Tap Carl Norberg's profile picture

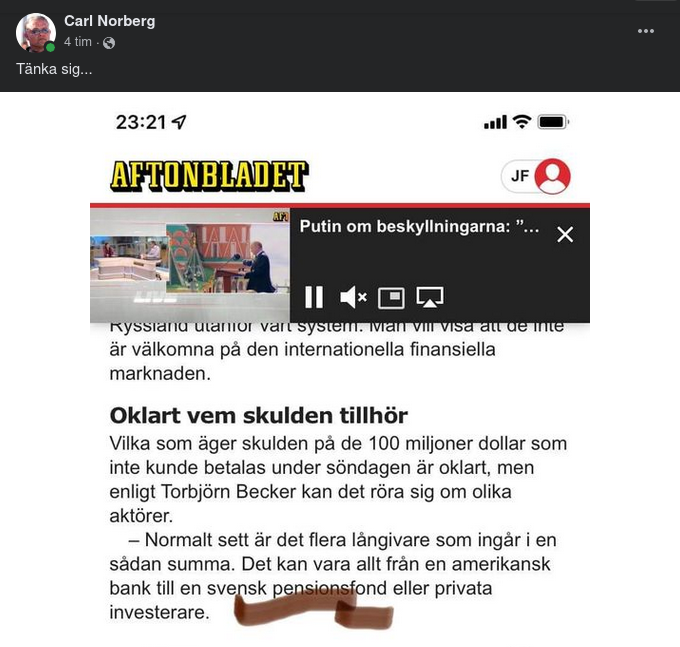(x=35, y=32)
